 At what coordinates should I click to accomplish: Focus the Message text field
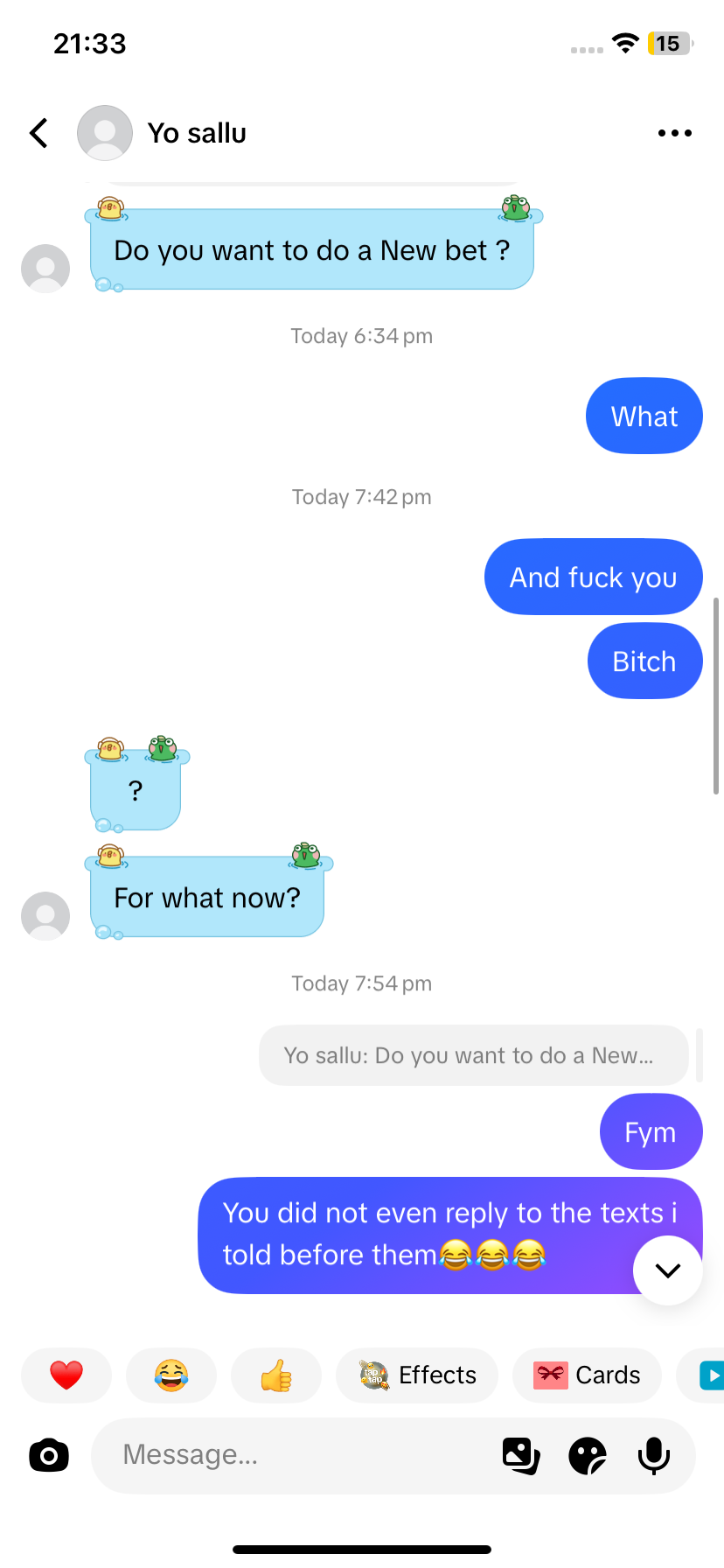click(297, 1455)
